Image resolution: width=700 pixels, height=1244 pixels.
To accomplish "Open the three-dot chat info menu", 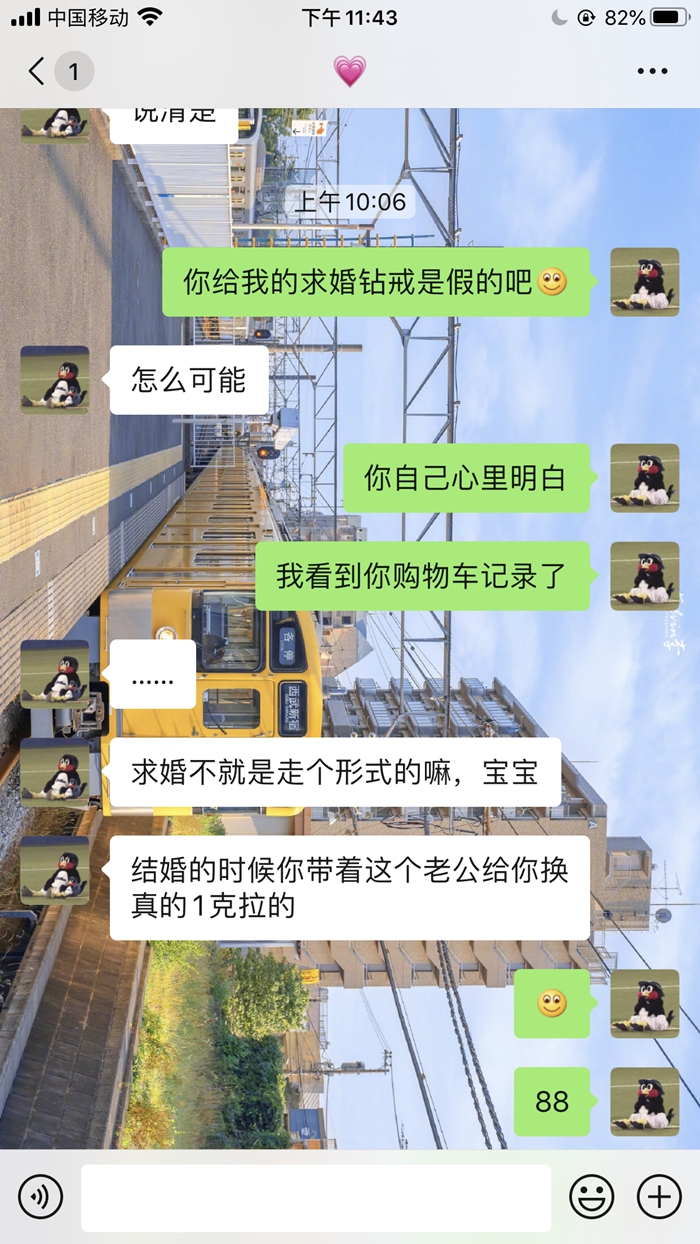I will tap(652, 71).
